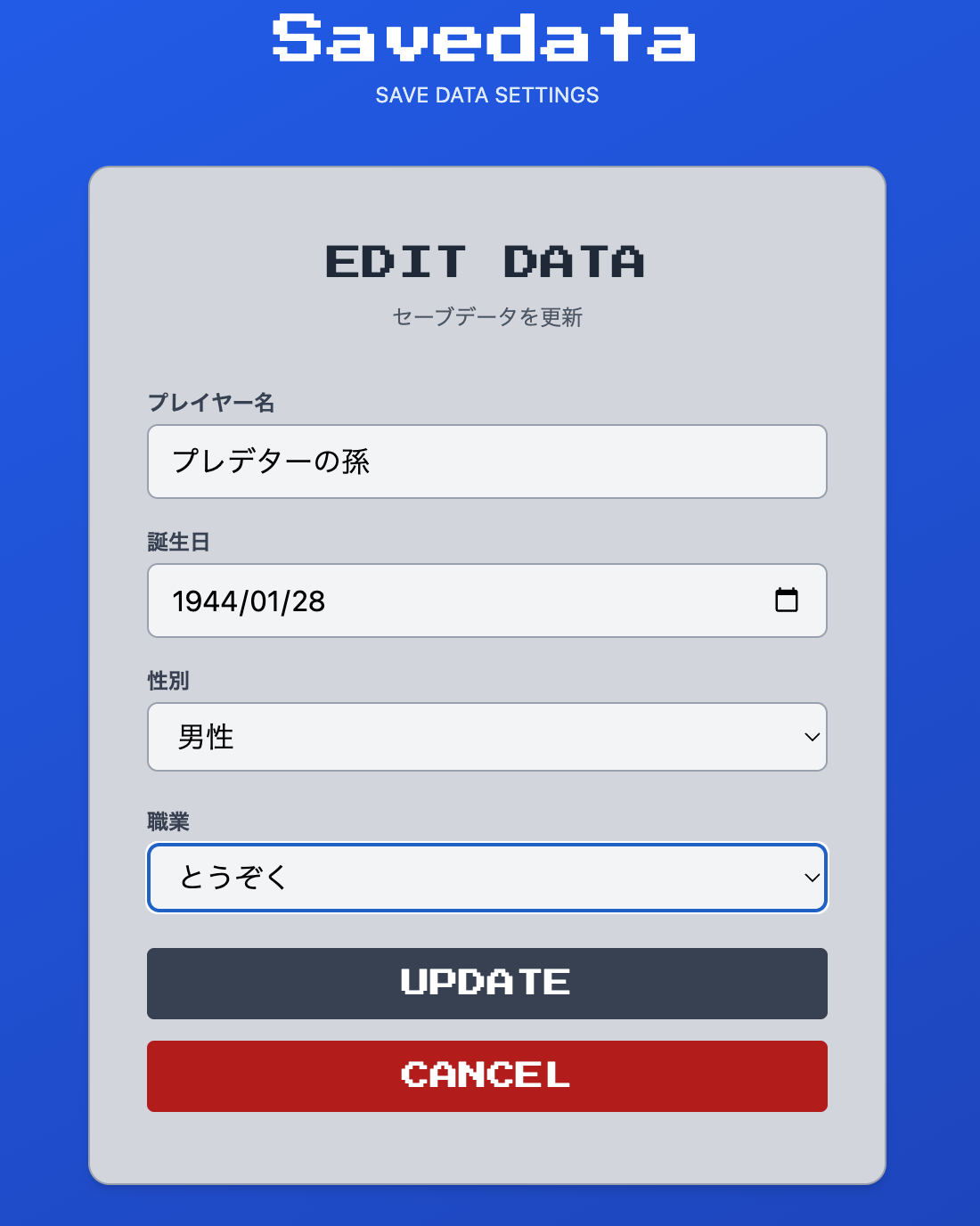Click the セーブデータを更新 subtitle
This screenshot has height=1226, width=980.
point(486,317)
